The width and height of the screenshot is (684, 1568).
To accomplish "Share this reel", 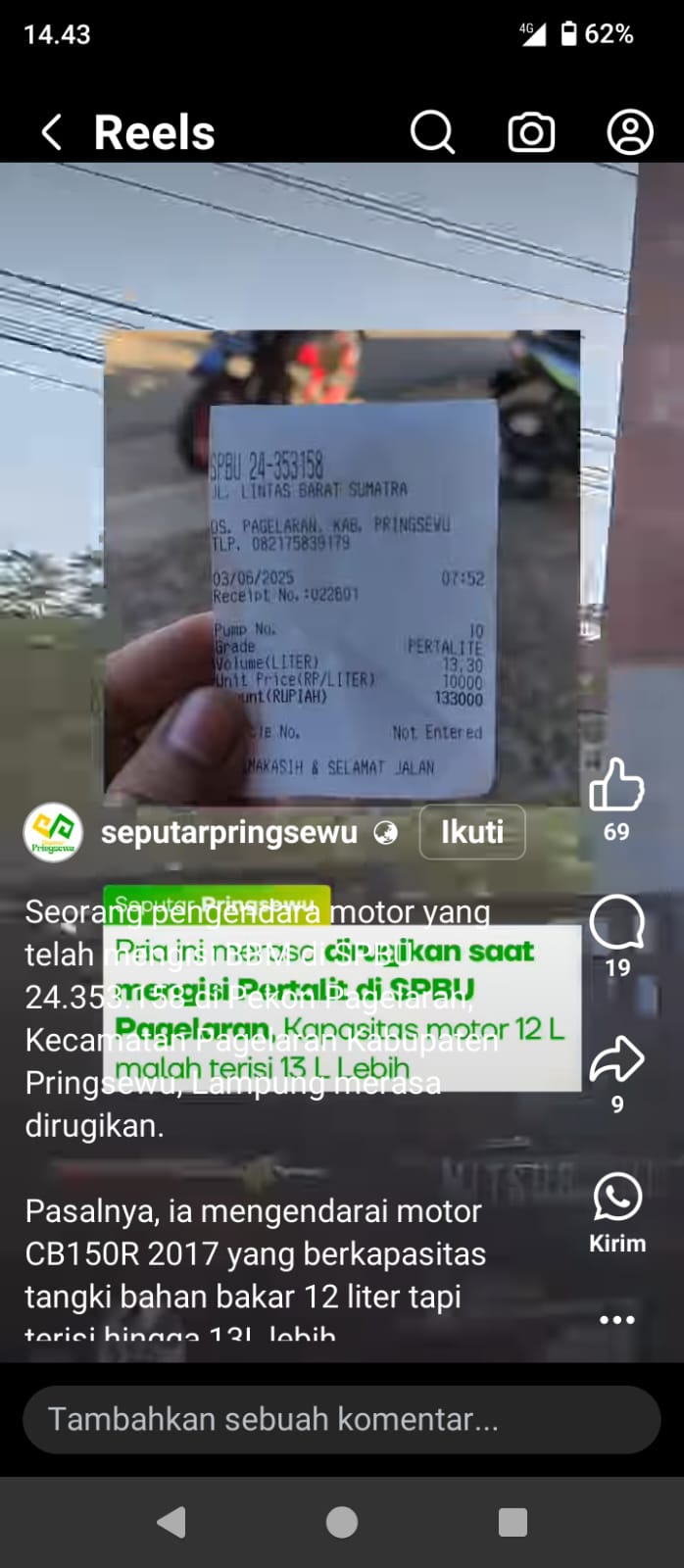I will click(616, 1059).
